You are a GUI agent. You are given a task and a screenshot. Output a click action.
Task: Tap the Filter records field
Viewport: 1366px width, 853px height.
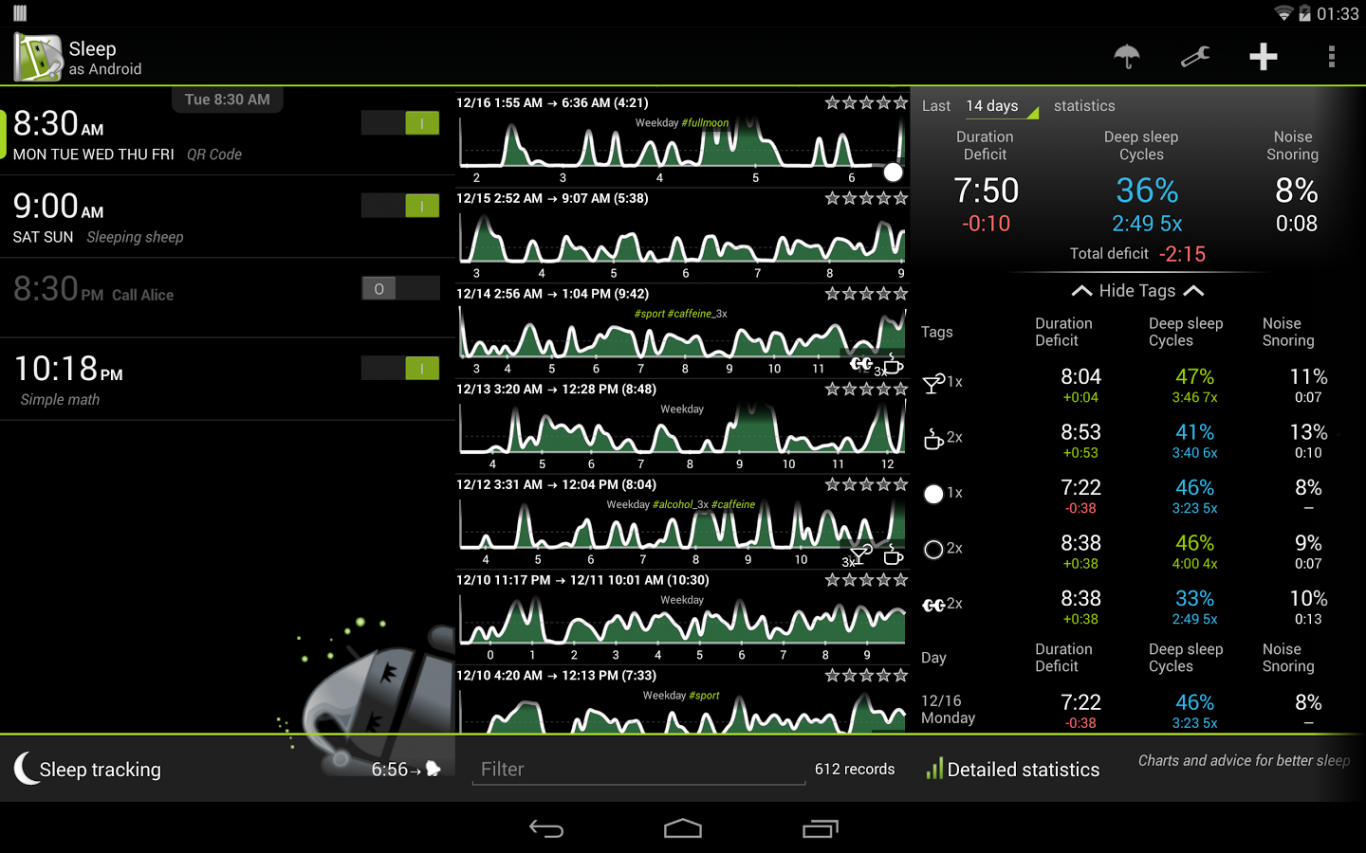point(638,769)
